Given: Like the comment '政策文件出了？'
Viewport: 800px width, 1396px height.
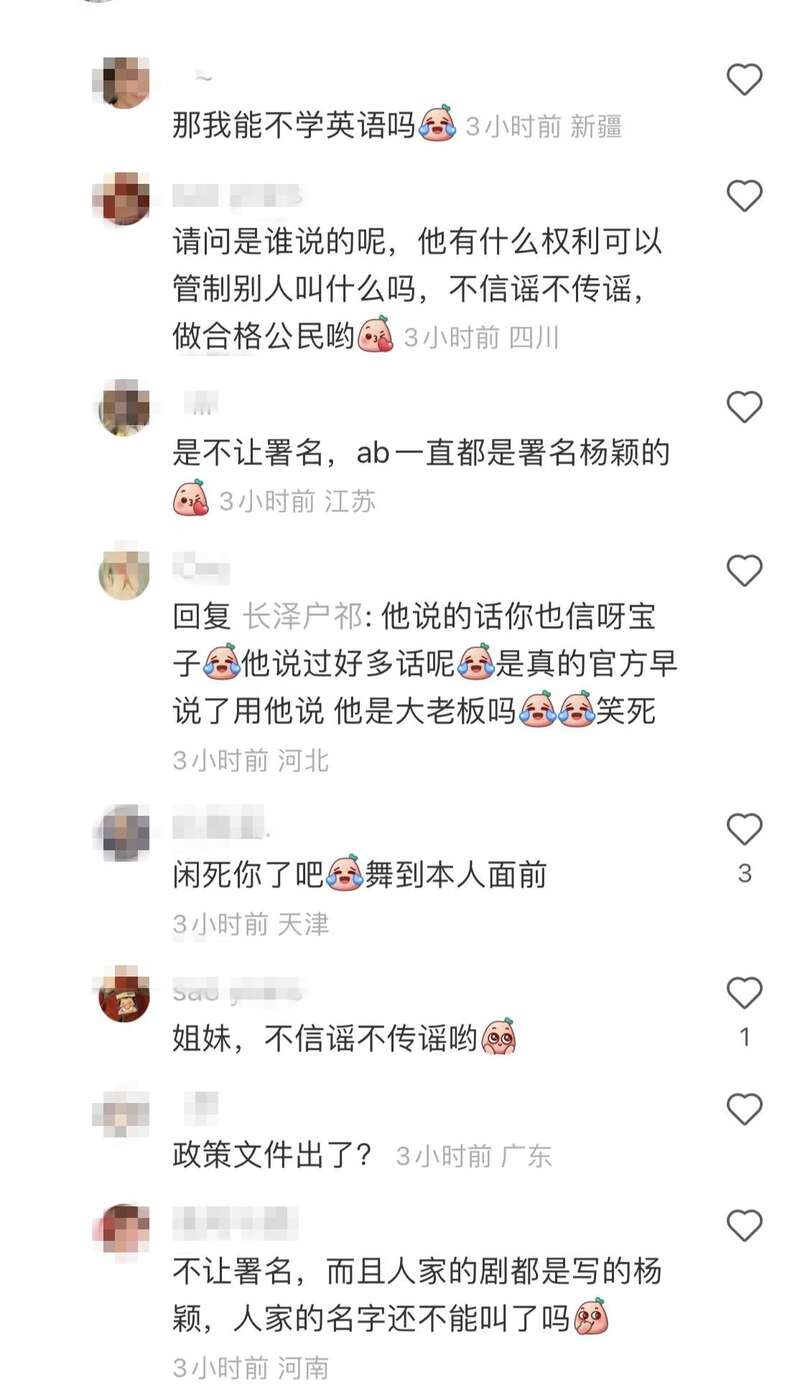Looking at the screenshot, I should tap(744, 1110).
